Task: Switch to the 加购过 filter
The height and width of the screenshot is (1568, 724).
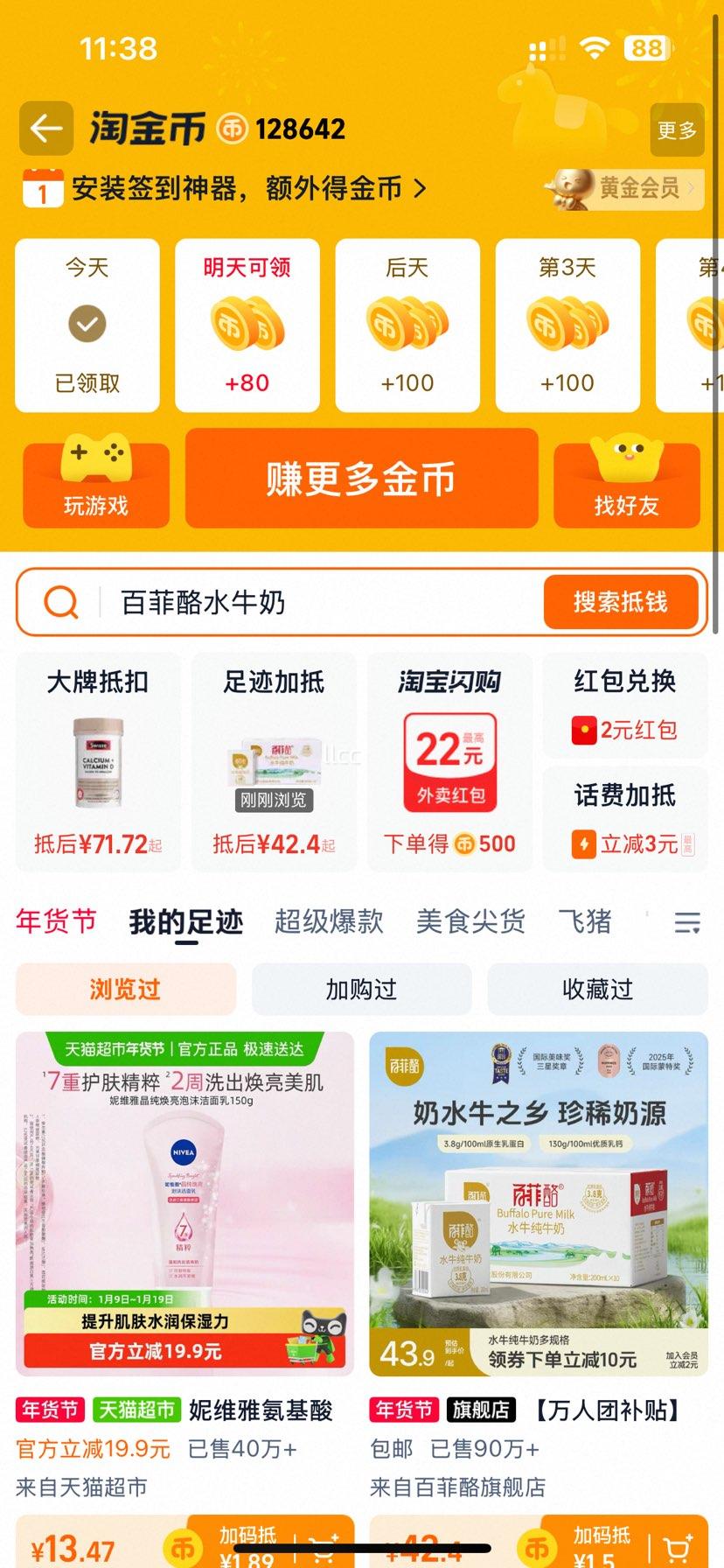Action: (361, 990)
